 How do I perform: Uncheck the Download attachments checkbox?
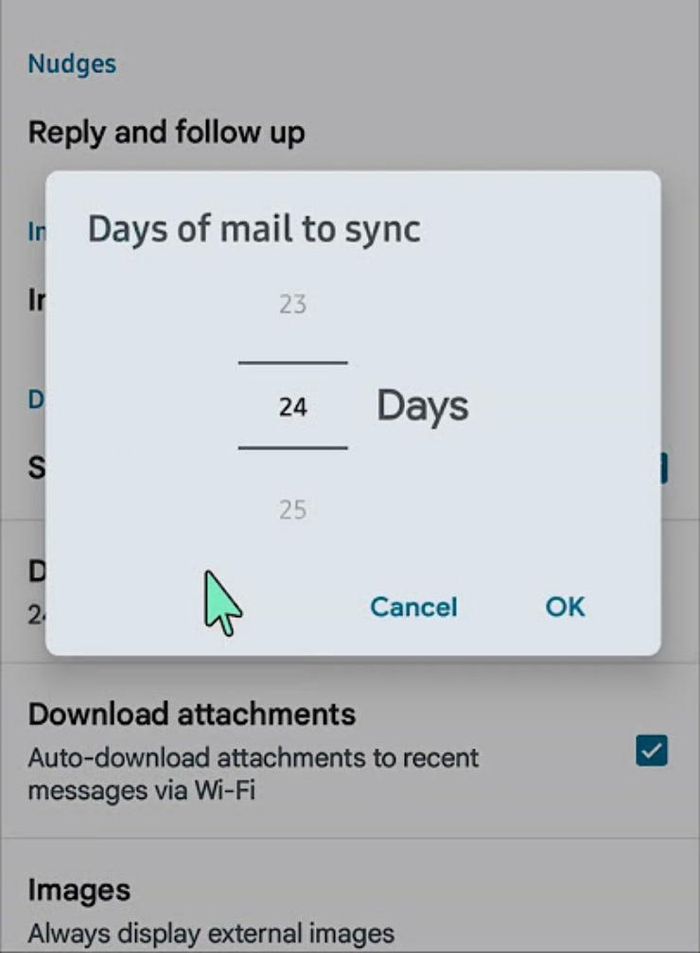[651, 751]
